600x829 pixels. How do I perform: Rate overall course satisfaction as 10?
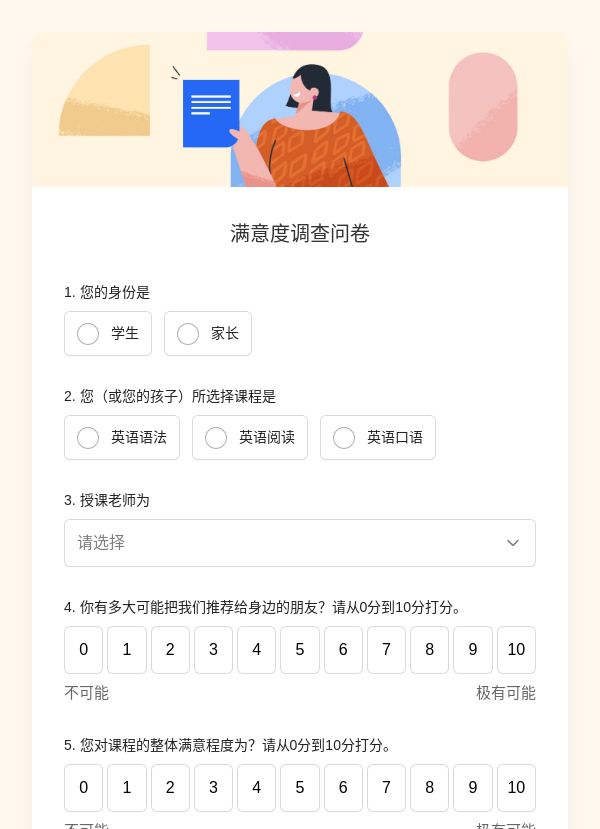(x=516, y=788)
